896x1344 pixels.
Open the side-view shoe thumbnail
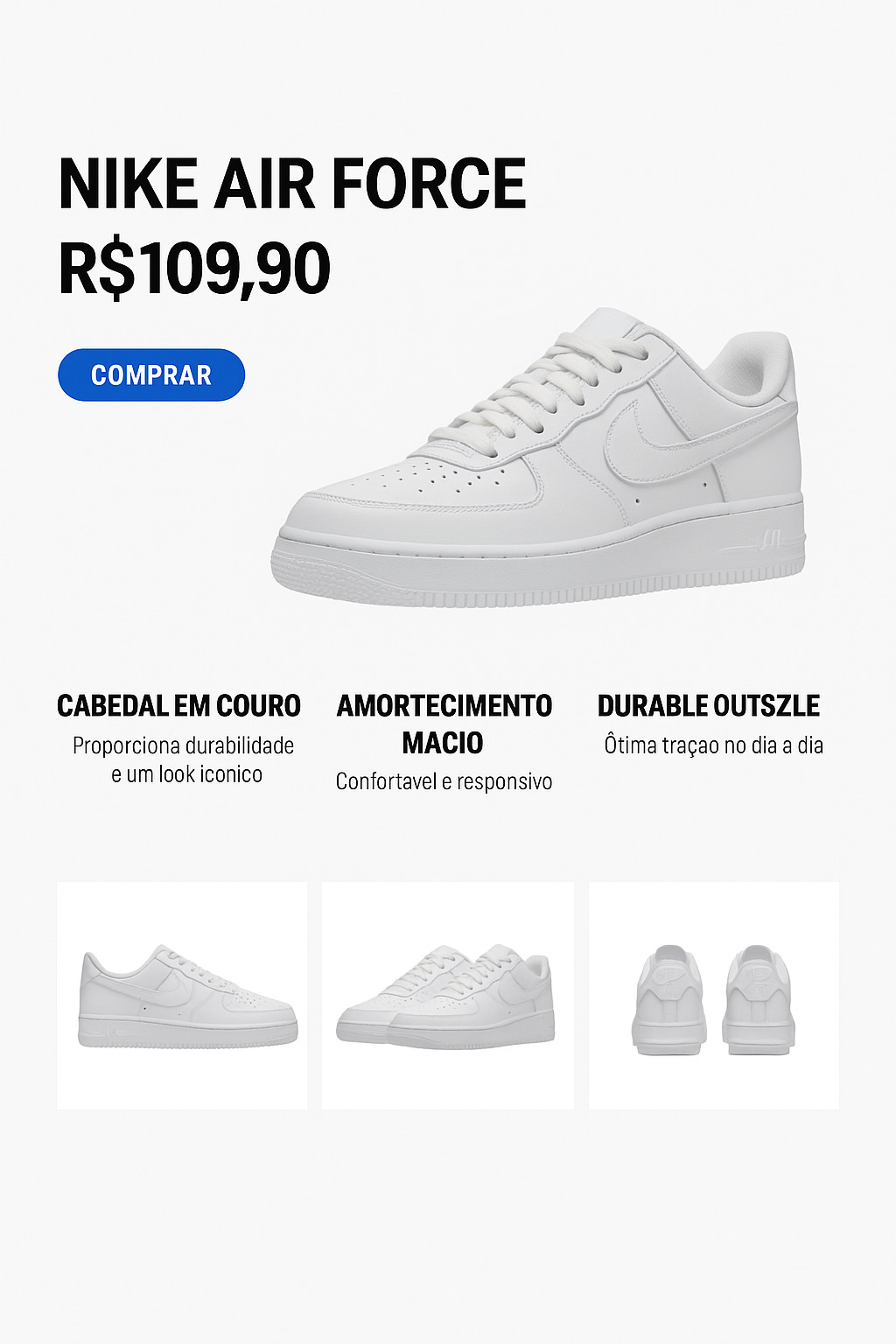coord(182,996)
